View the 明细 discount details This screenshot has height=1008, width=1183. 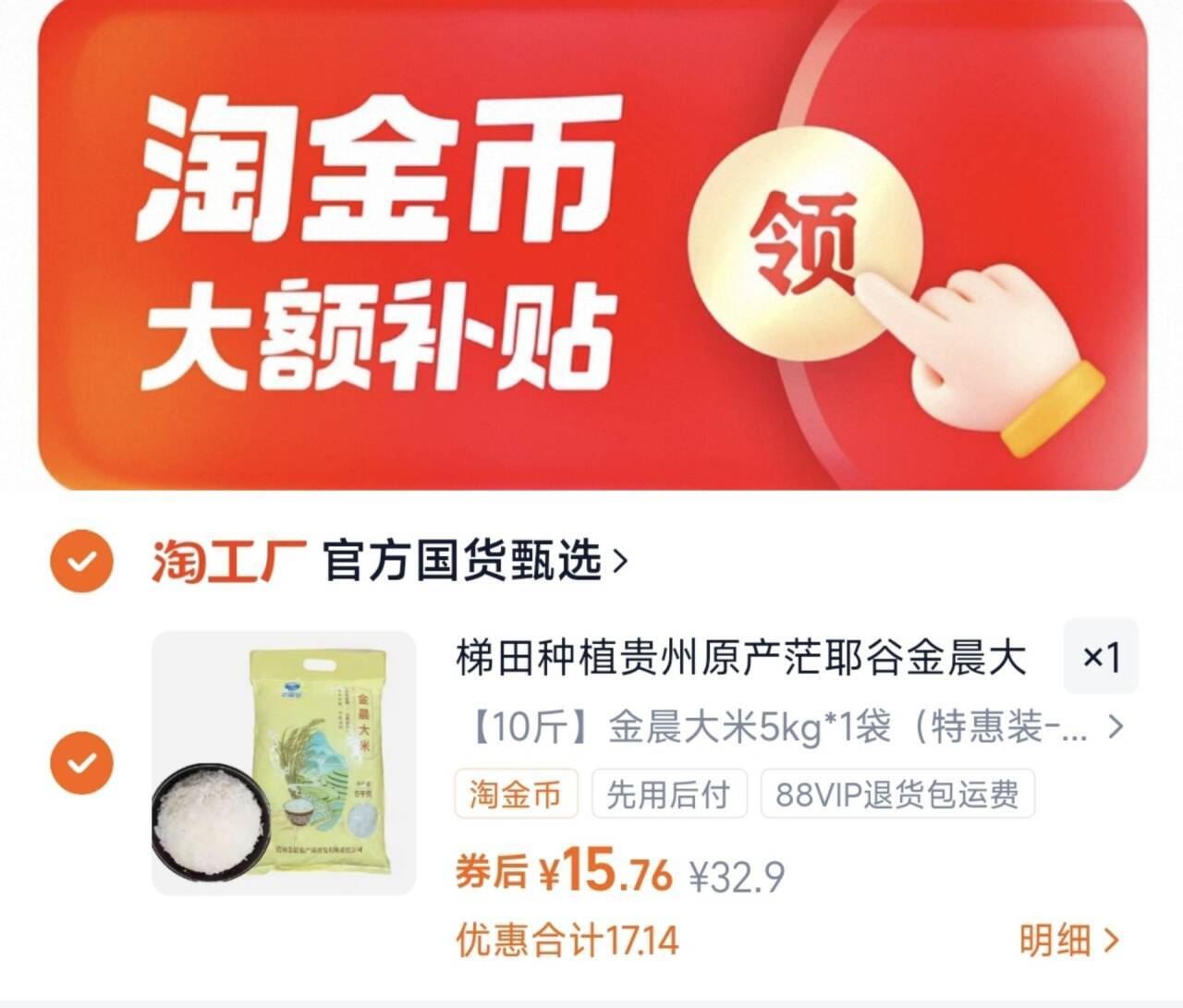tap(1068, 941)
